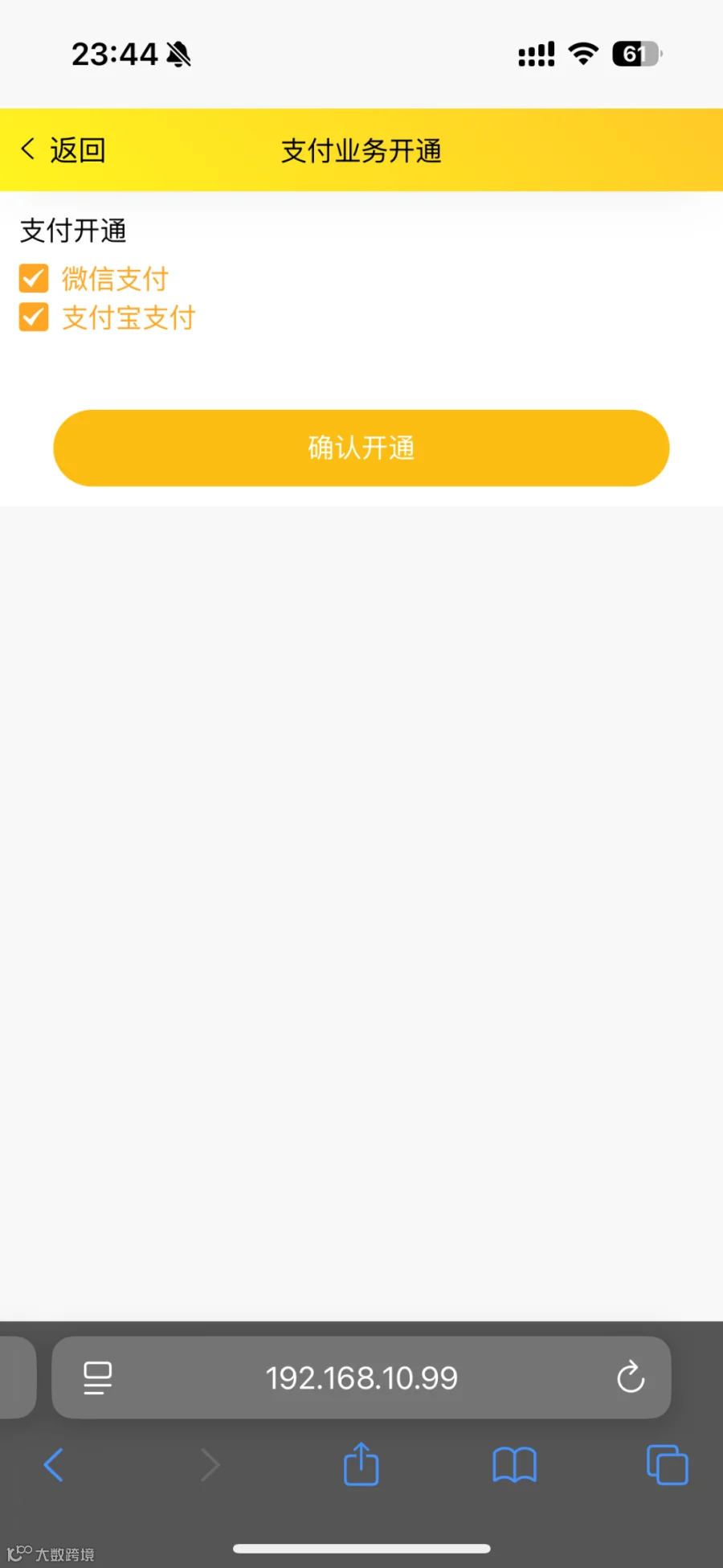Uncheck the 微信支付 checkbox
Screen dimensions: 723x1568
[x=34, y=279]
